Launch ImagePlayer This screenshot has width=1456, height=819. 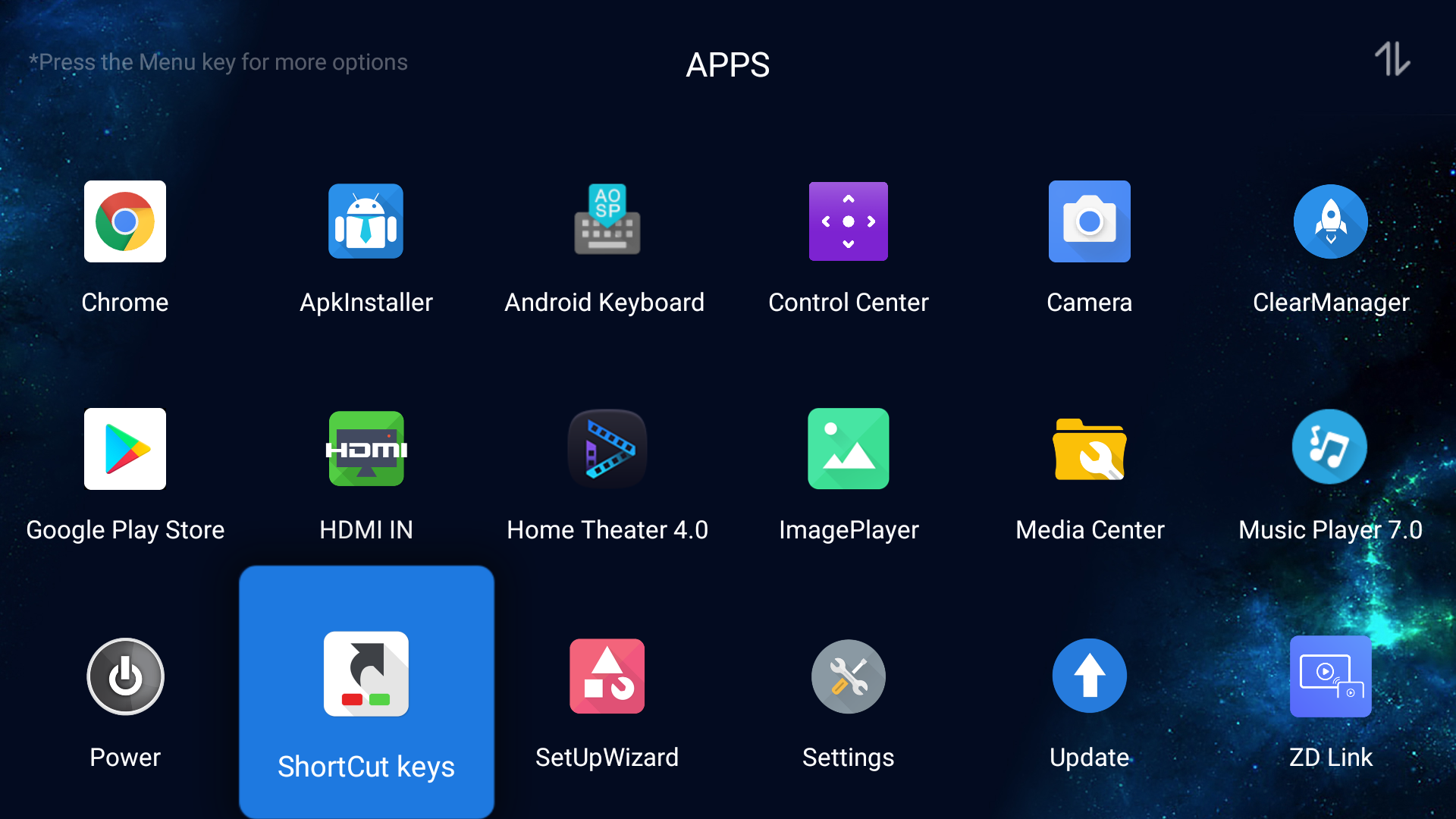coord(848,449)
